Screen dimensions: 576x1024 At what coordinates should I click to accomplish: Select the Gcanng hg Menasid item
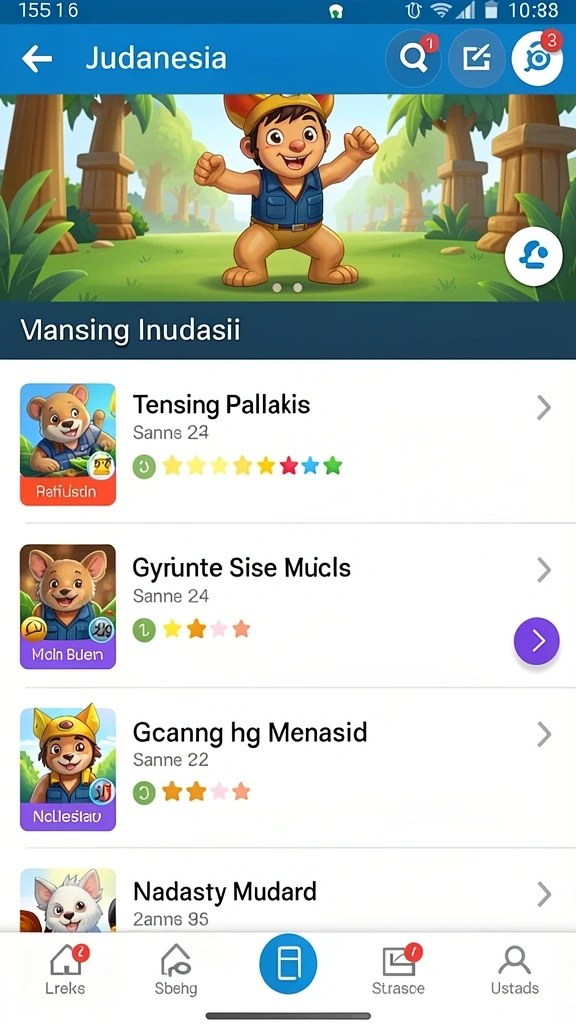pyautogui.click(x=288, y=769)
